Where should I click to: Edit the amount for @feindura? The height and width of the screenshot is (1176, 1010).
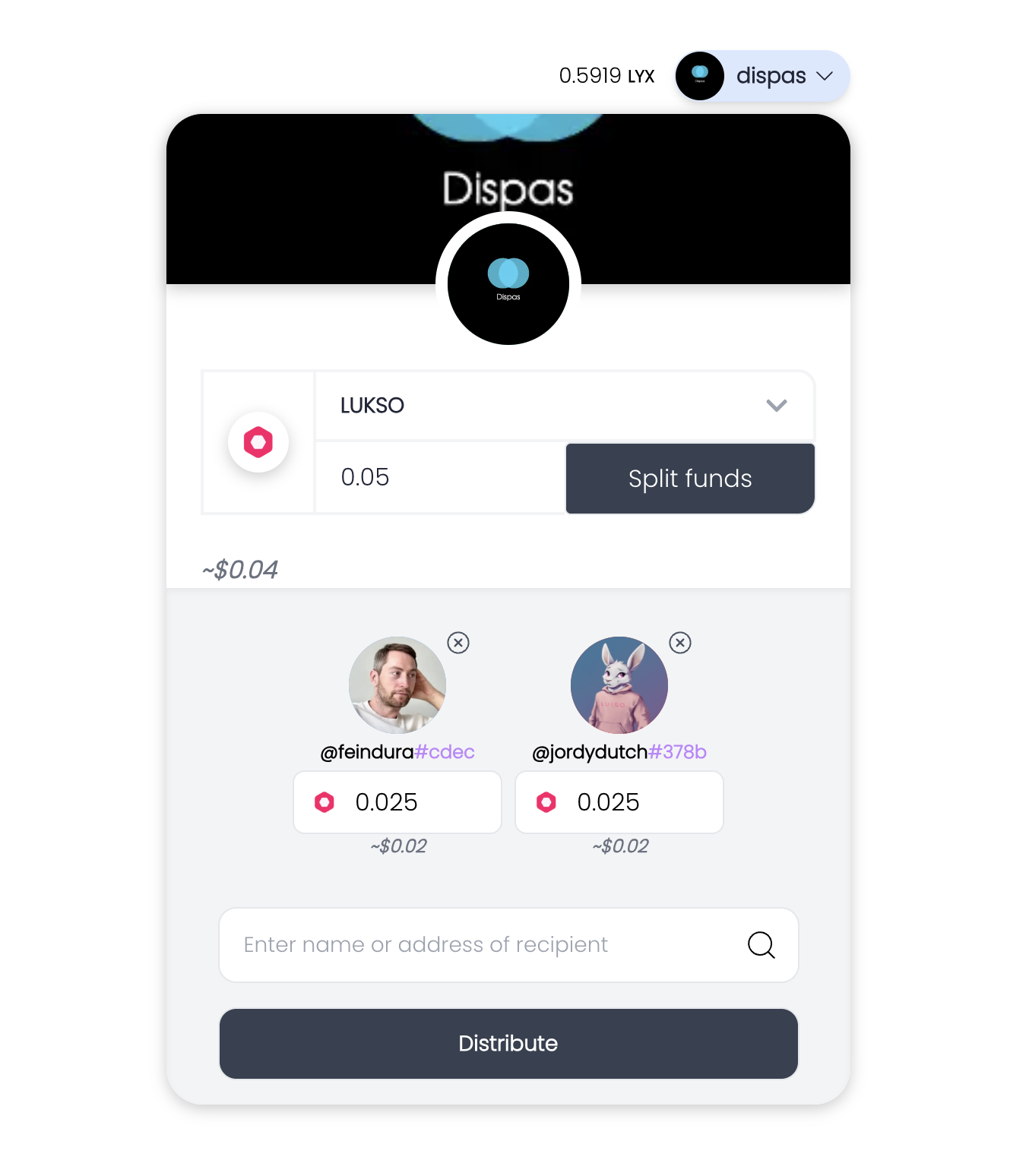point(410,802)
